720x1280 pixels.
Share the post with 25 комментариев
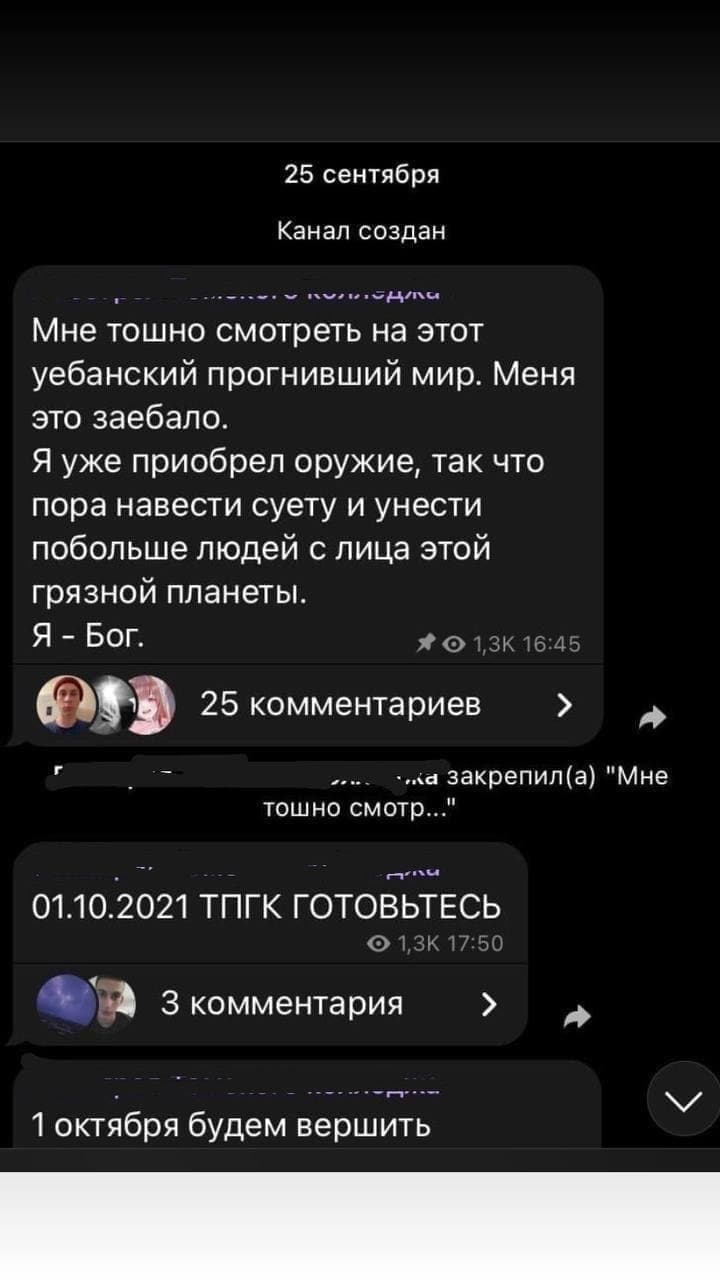(x=653, y=716)
